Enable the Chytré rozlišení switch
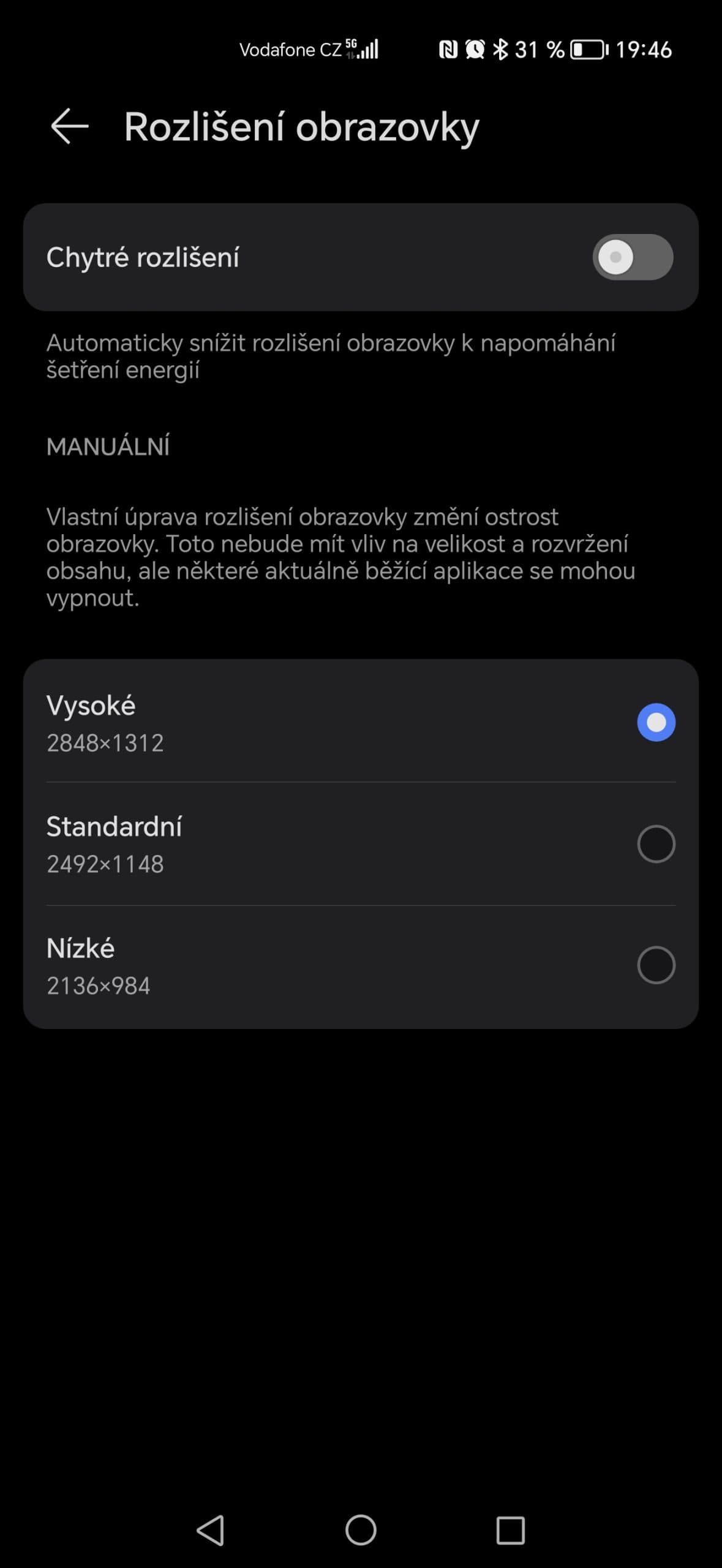 (x=633, y=257)
